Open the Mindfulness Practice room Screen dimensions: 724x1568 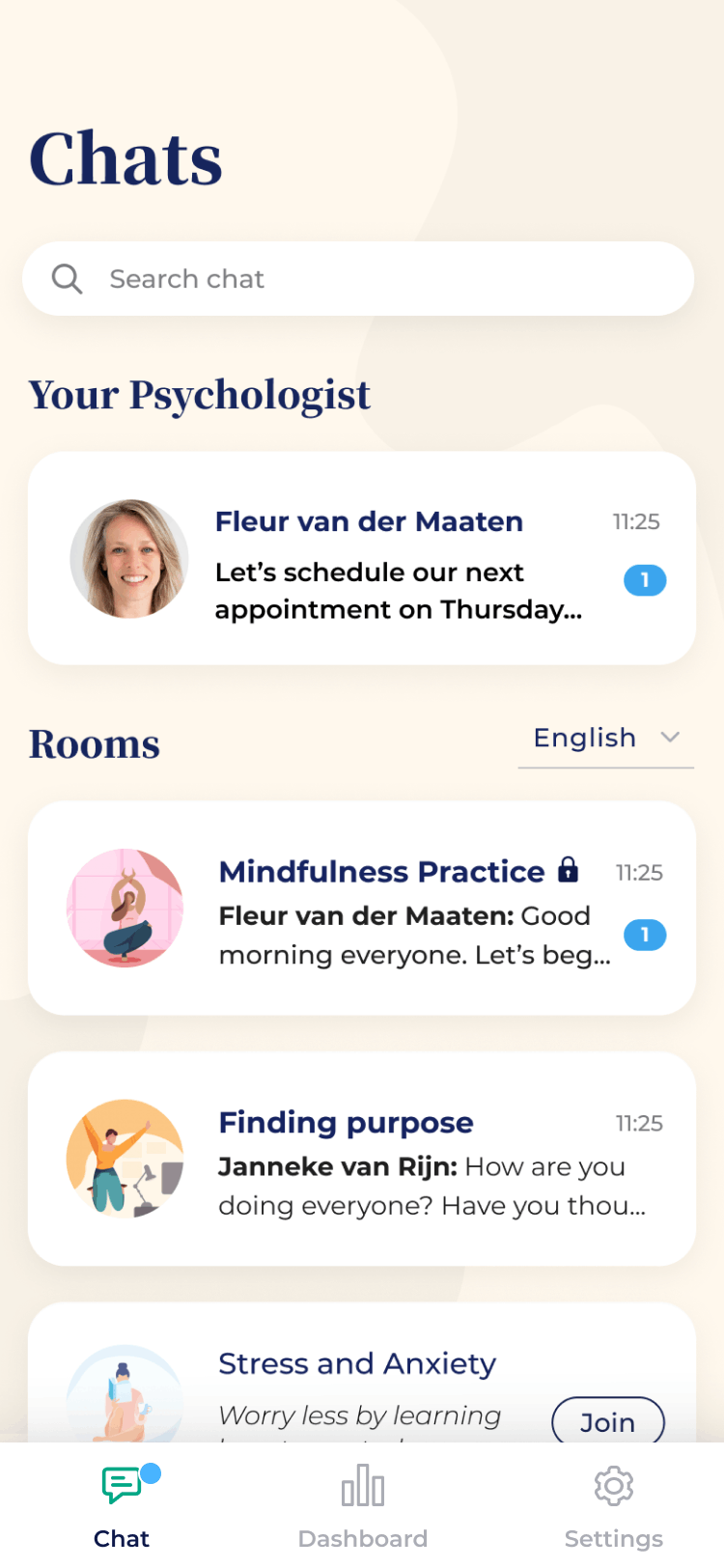[x=362, y=908]
